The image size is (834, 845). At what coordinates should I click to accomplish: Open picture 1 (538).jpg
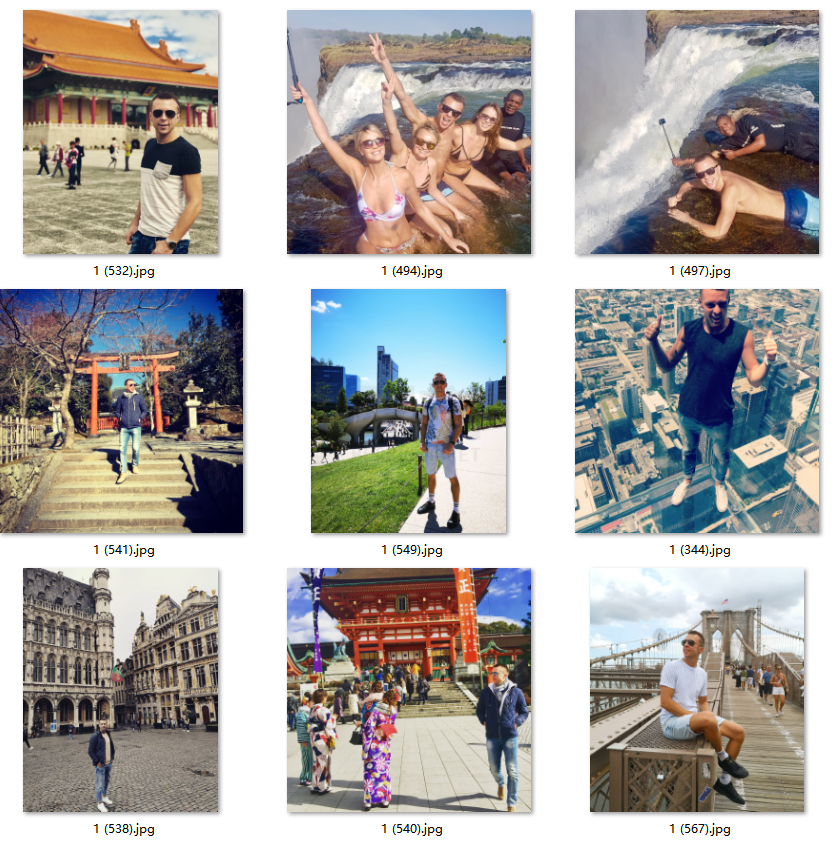(120, 690)
